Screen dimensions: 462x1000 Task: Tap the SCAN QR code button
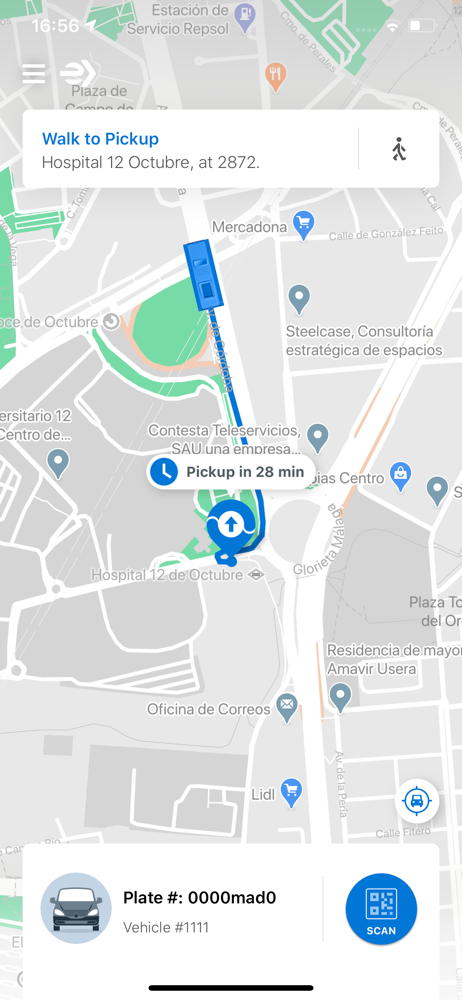point(381,909)
